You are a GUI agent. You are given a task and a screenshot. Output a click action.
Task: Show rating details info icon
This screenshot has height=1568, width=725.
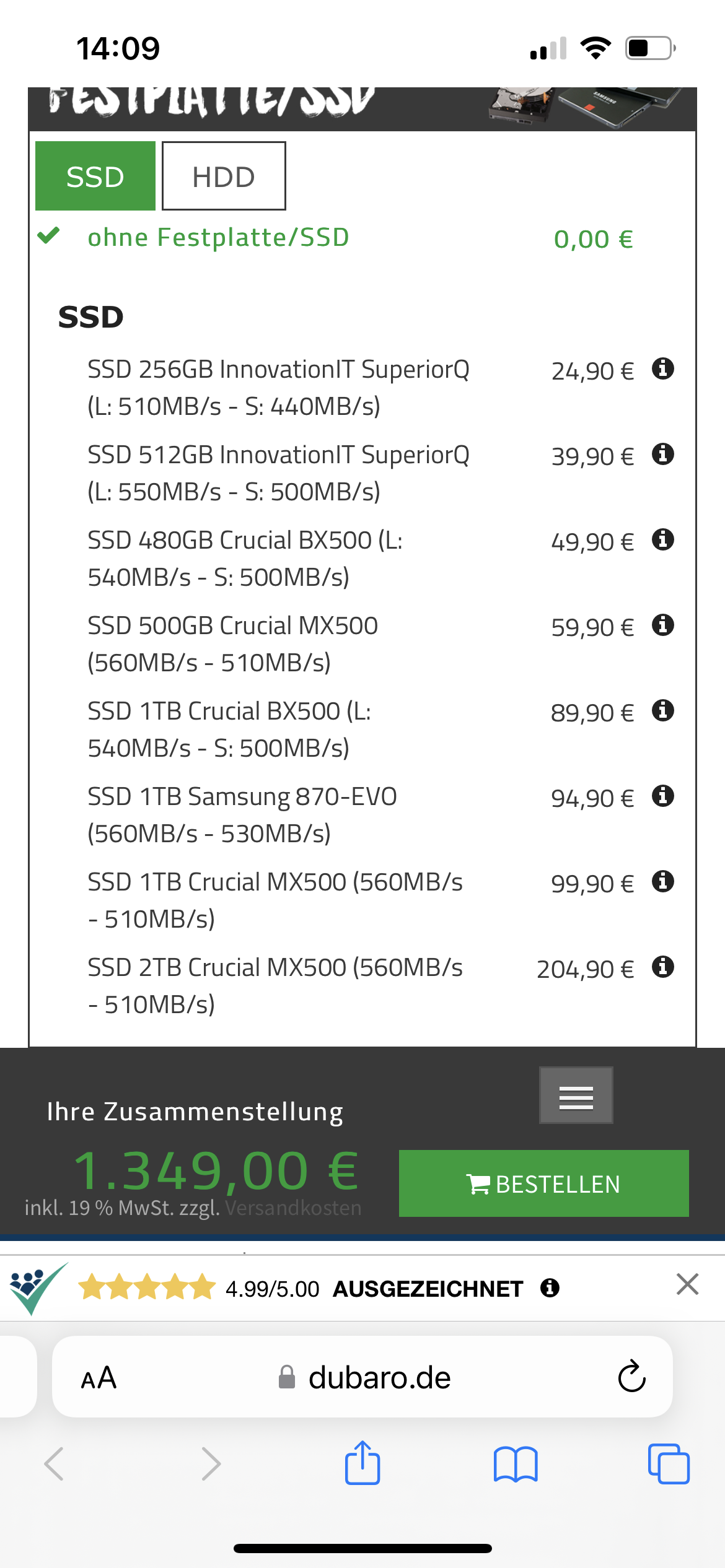click(x=550, y=1288)
